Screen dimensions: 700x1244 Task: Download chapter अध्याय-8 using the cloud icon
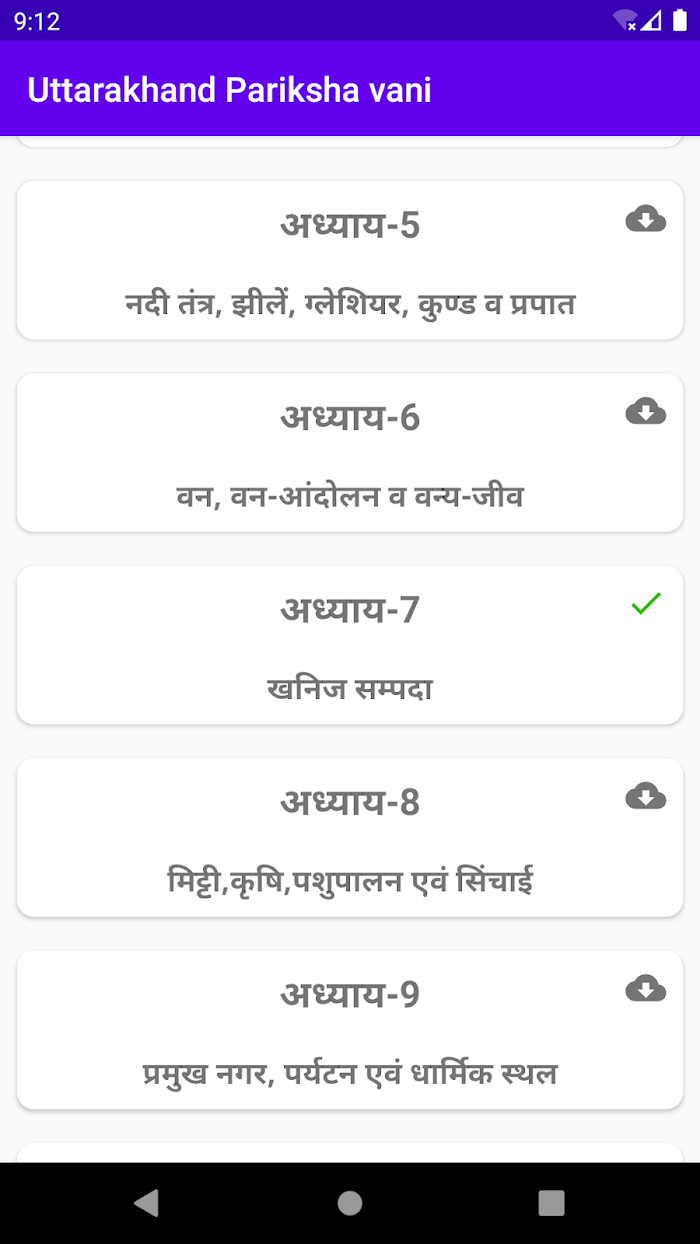click(646, 796)
